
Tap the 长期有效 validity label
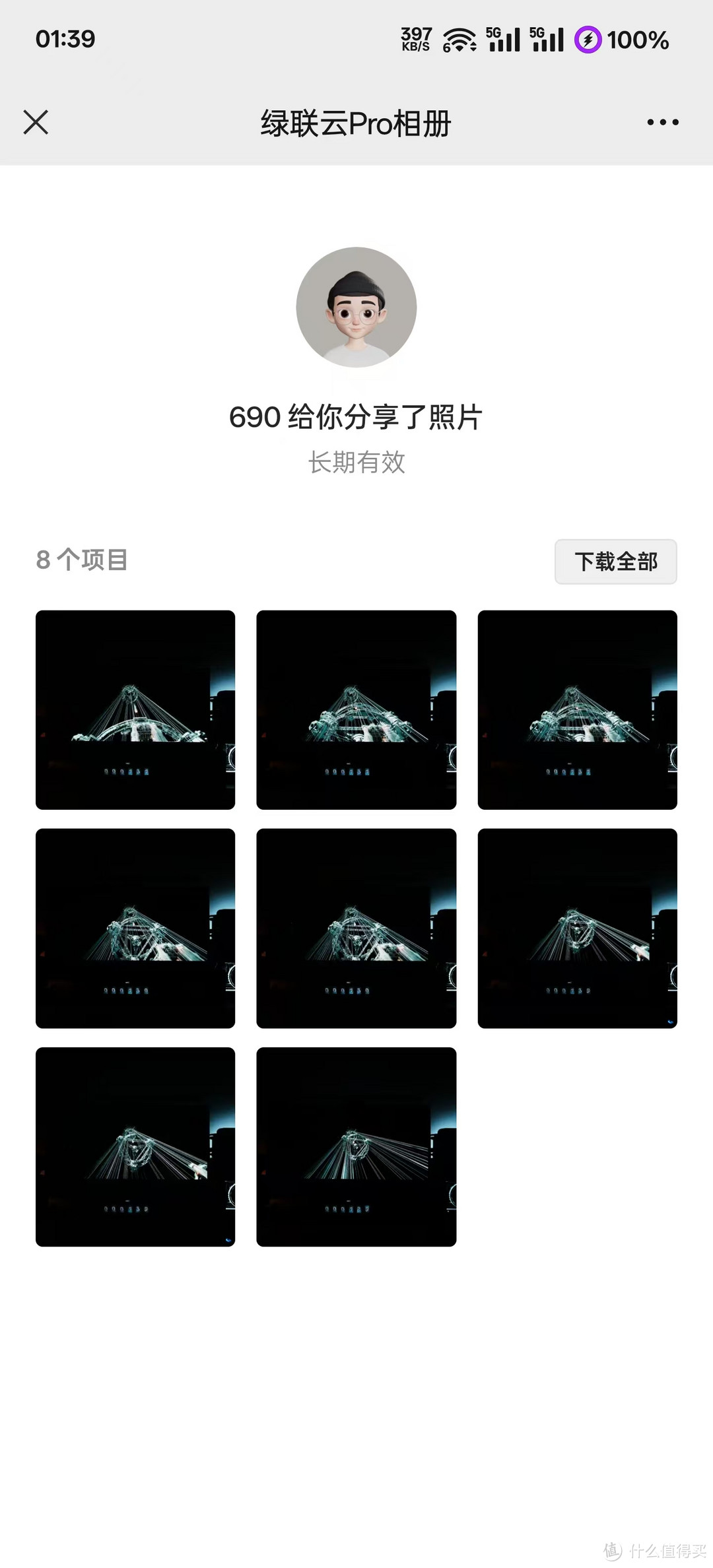[x=356, y=464]
